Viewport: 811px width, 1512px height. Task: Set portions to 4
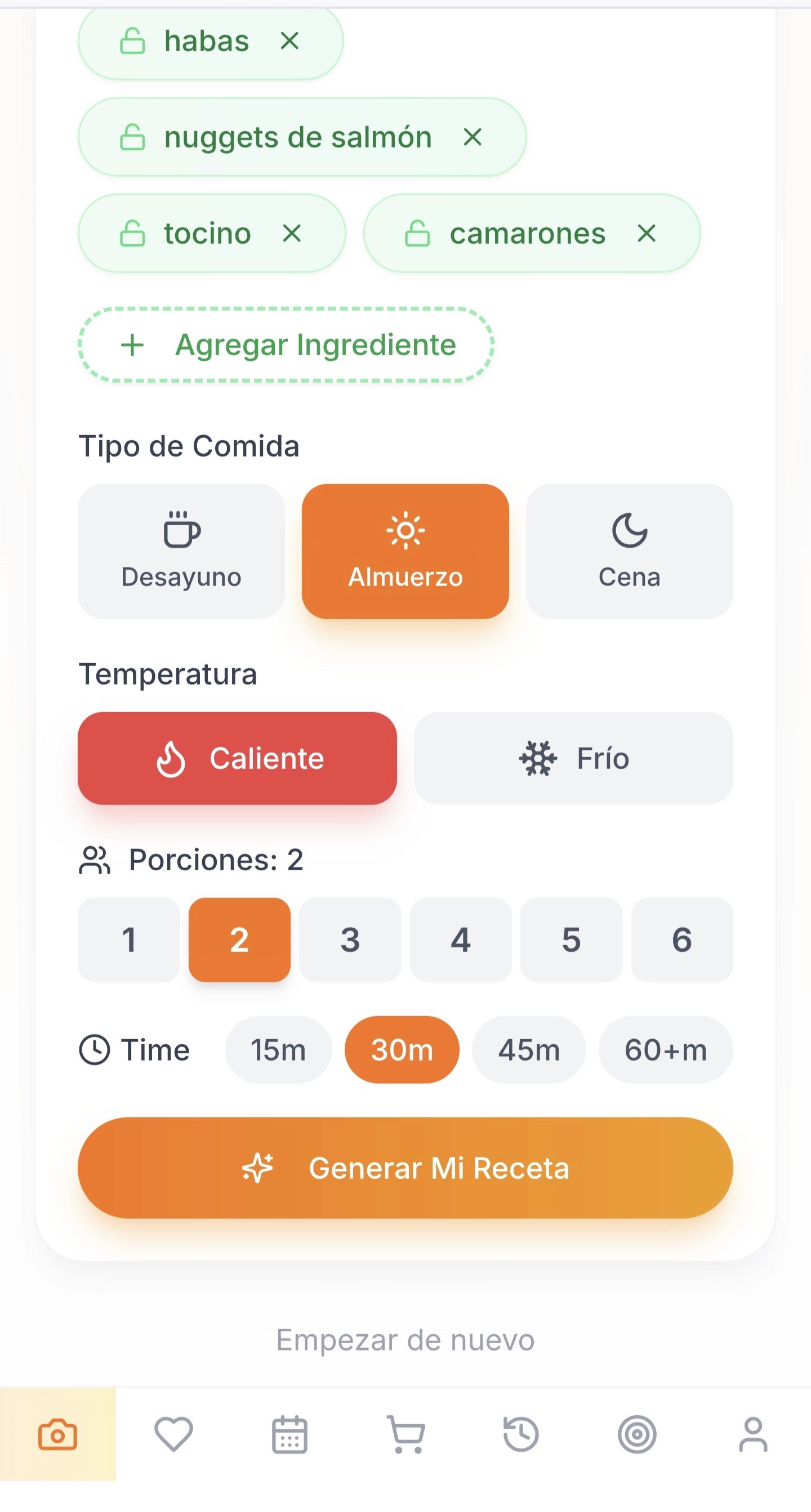[x=460, y=940]
